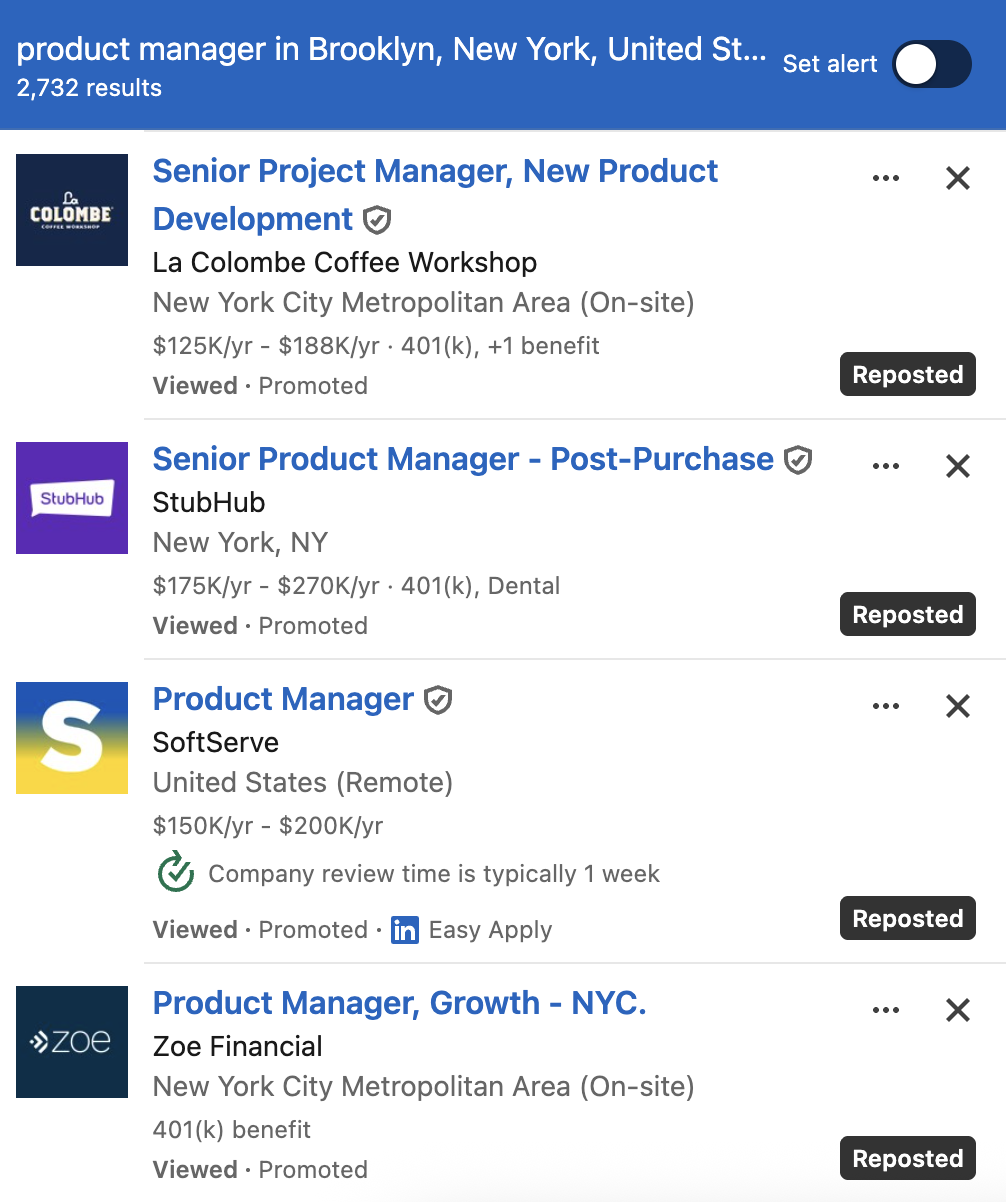Click the La Colombe Coffee Workshop company logo
The width and height of the screenshot is (1006, 1202).
72,210
